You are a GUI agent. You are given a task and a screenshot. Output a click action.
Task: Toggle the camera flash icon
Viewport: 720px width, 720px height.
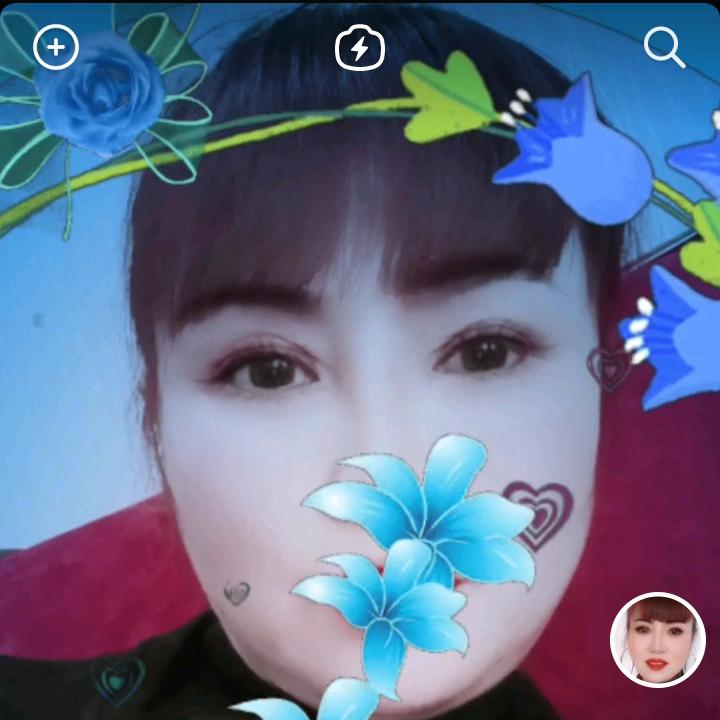pos(360,48)
